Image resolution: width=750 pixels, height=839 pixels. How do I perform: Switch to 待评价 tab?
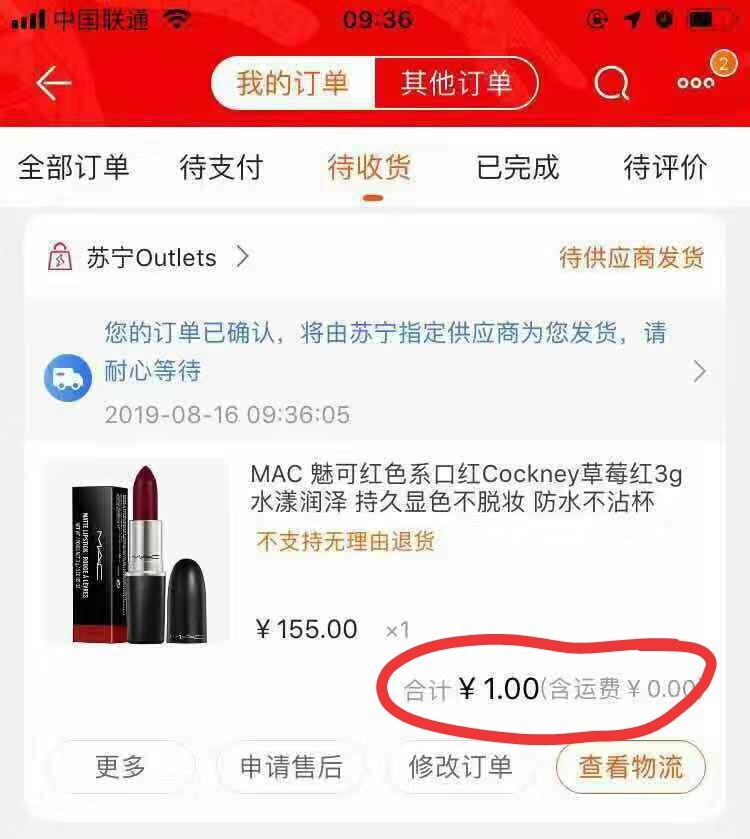(665, 167)
